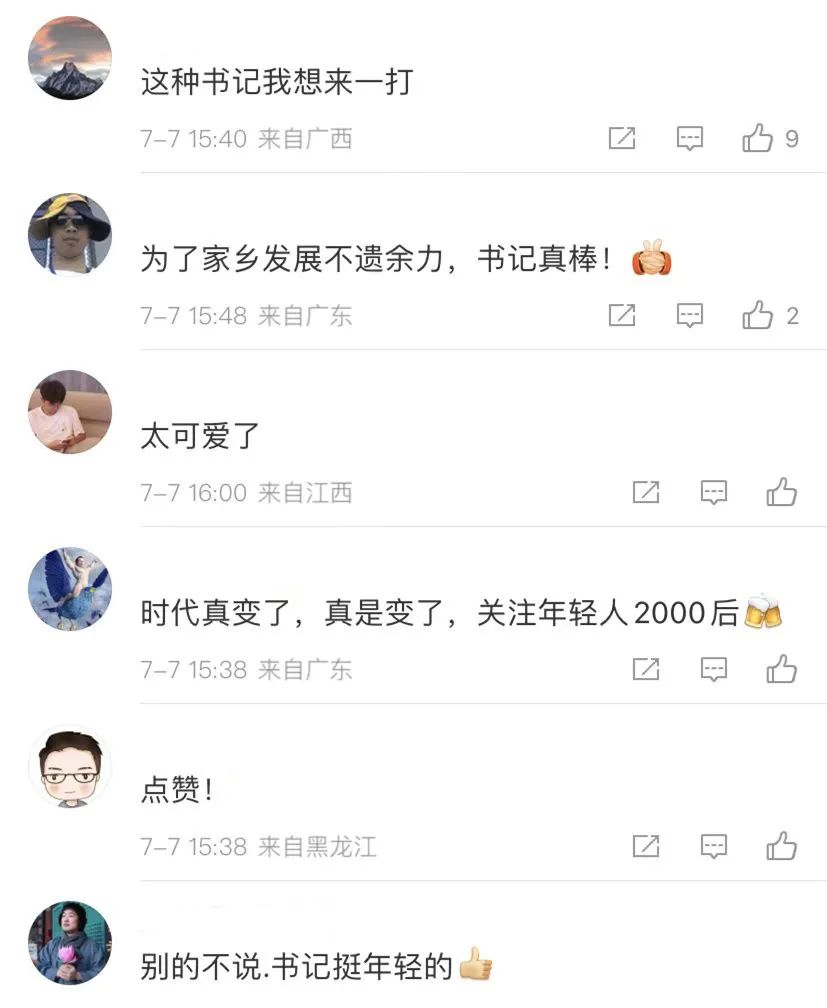Screen dimensions: 827x1008
Task: Repost the comment "点赞！"
Action: point(646,846)
